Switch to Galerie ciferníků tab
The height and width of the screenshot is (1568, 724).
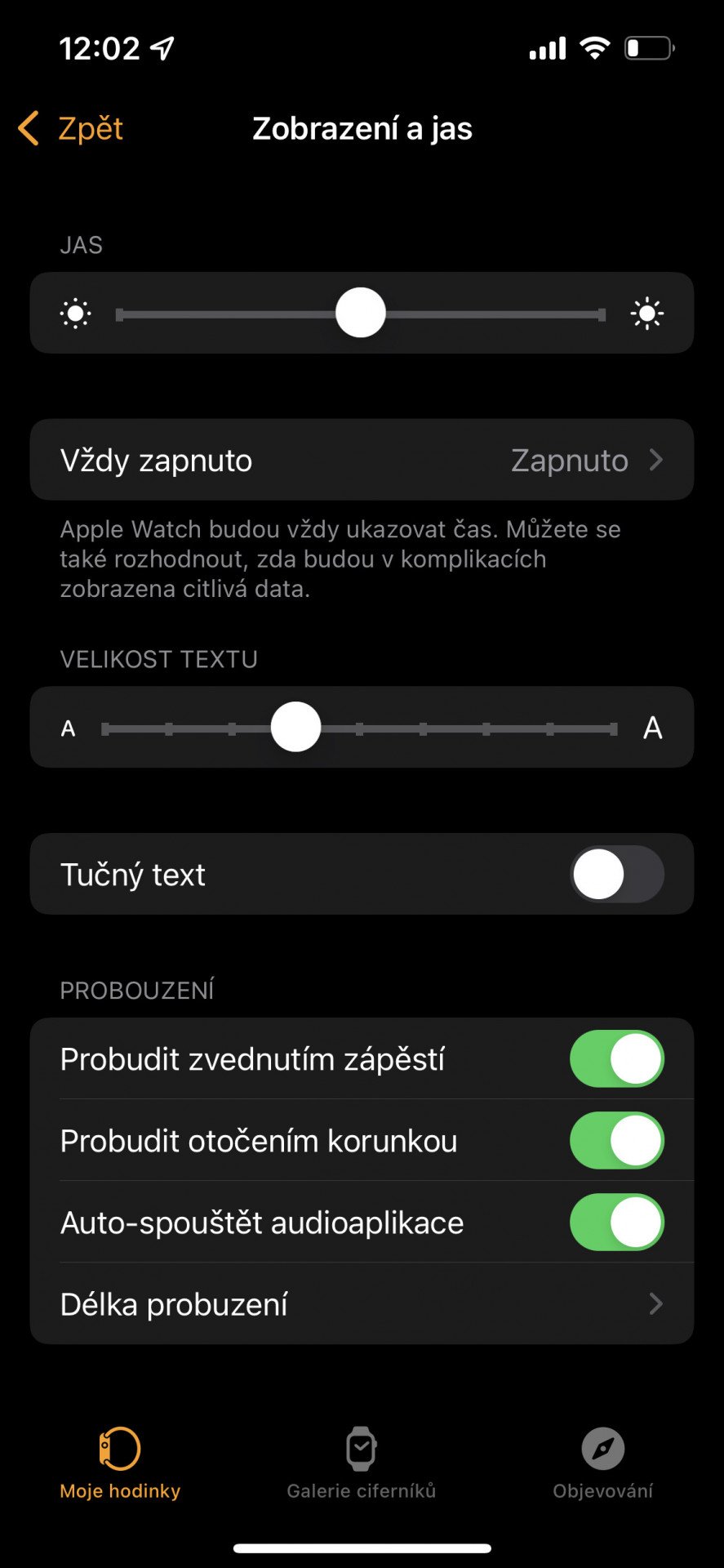pos(361,1463)
